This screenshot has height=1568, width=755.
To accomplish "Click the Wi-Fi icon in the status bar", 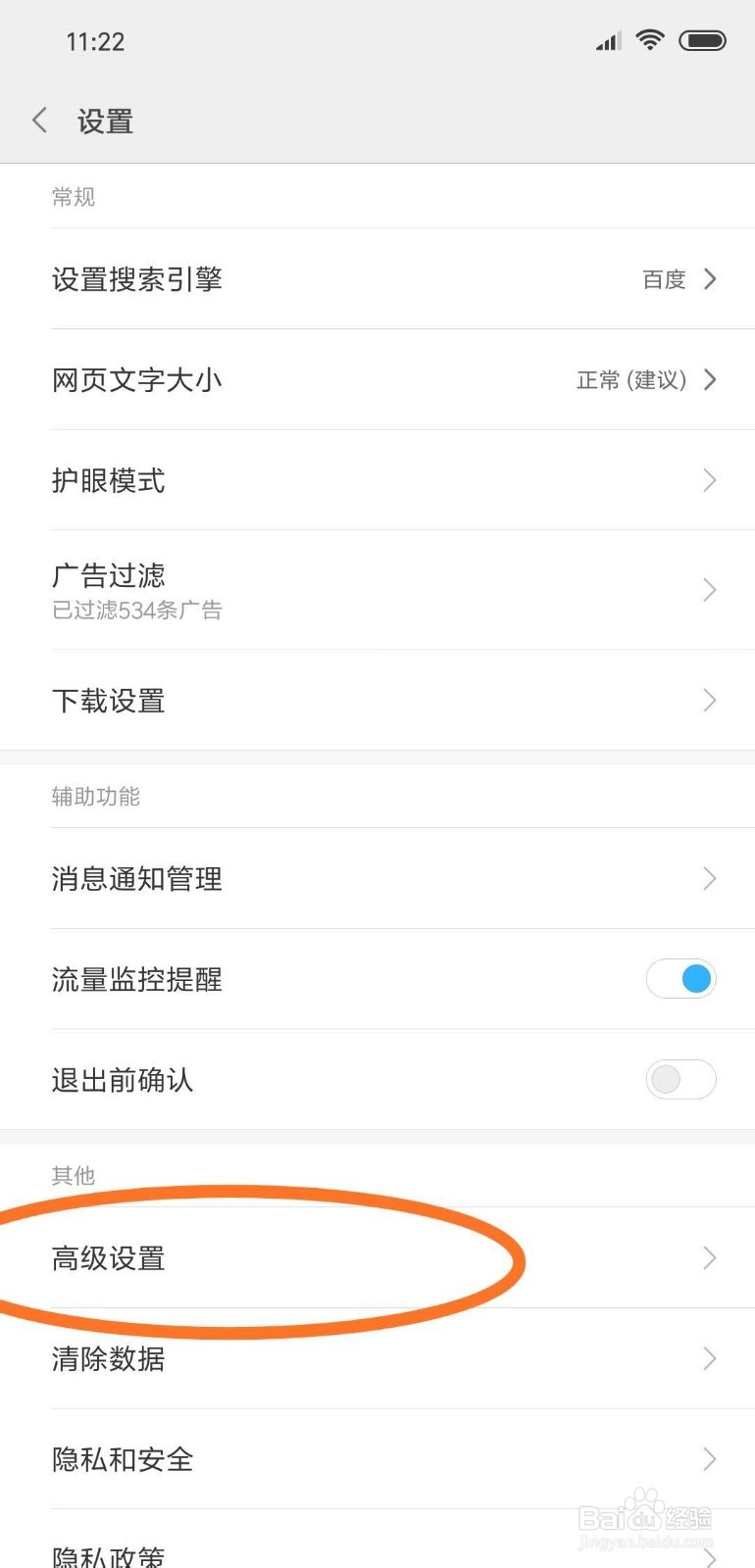I will (650, 39).
